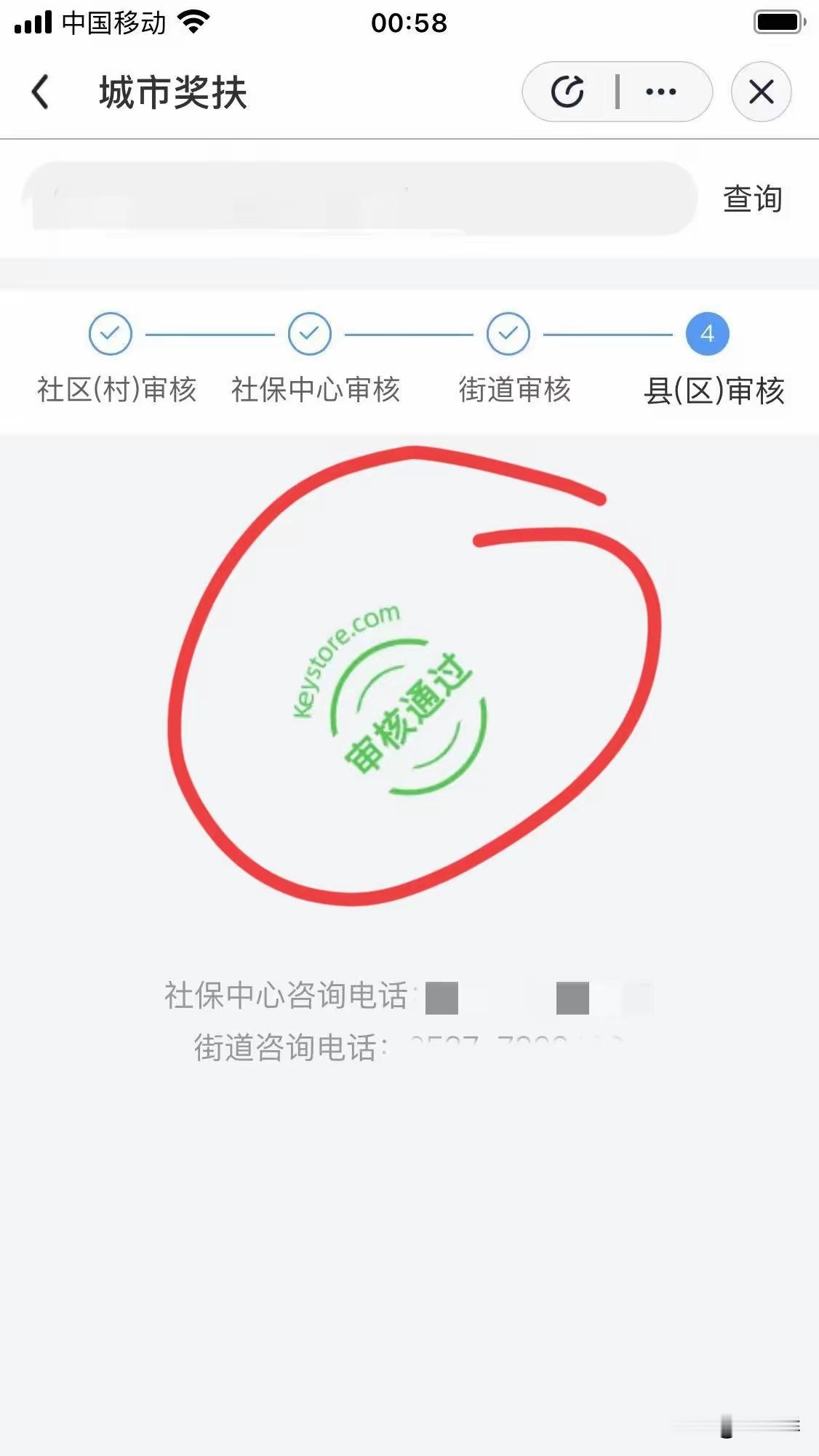Open the more options (...) menu
This screenshot has width=819, height=1456.
click(658, 92)
